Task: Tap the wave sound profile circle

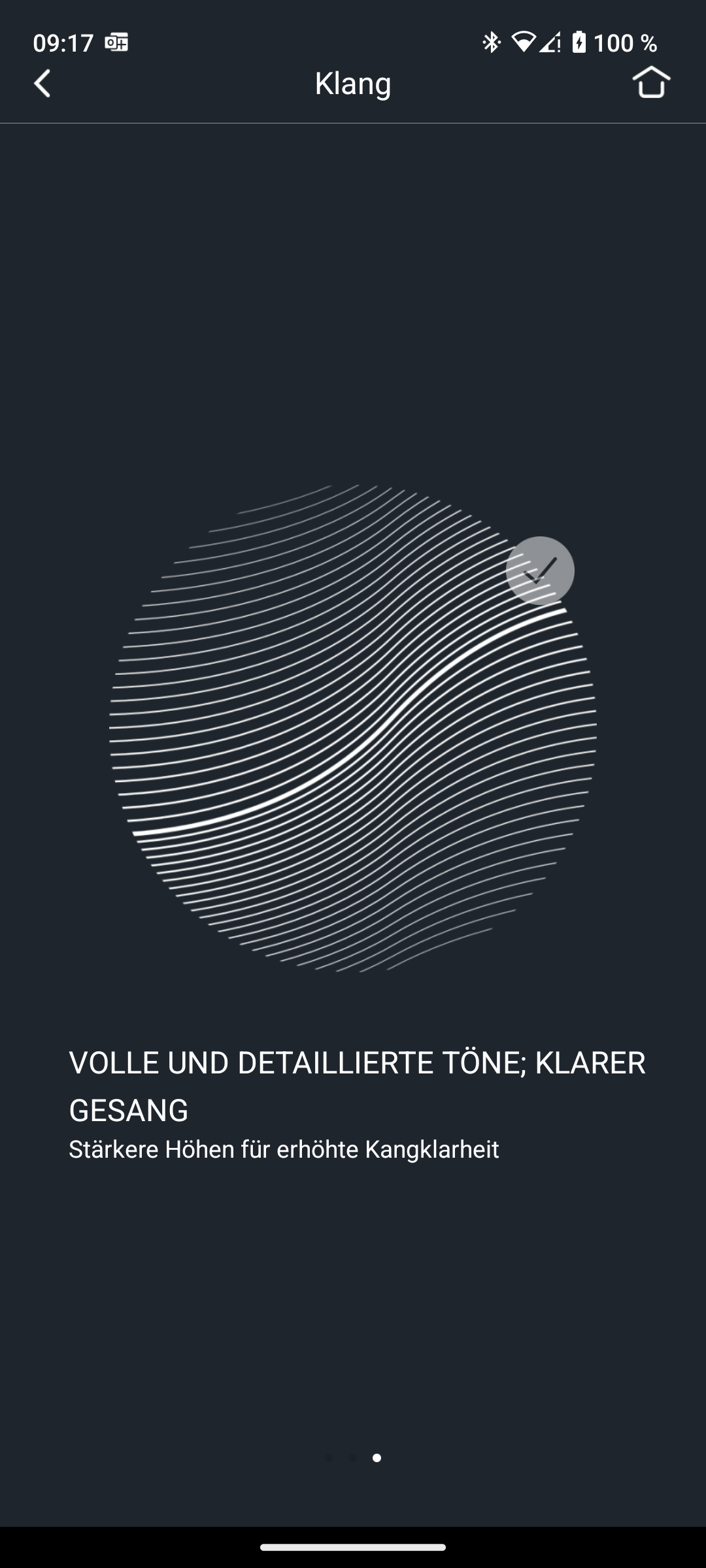Action: tap(353, 728)
